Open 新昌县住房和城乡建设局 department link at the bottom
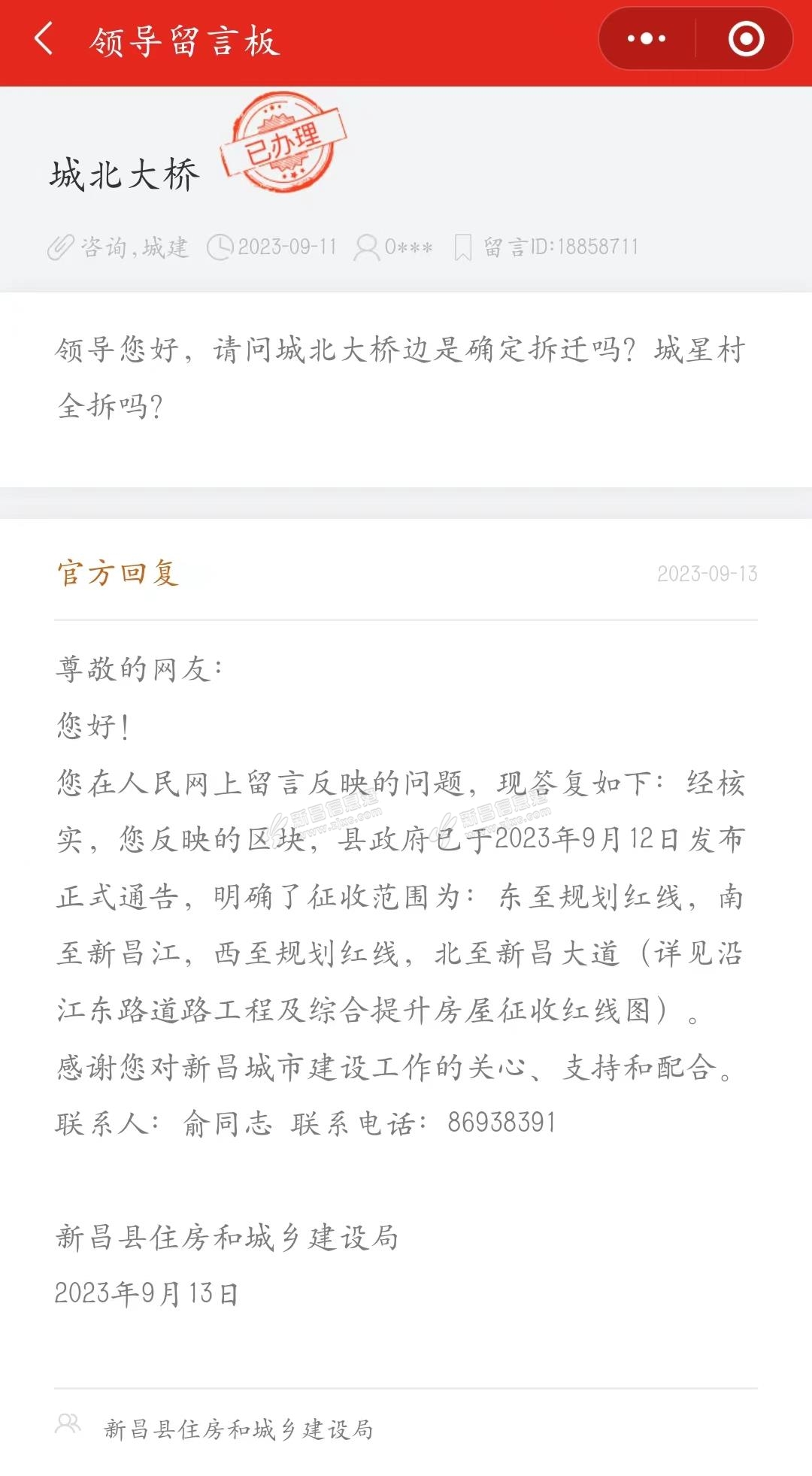This screenshot has width=812, height=1476. 238,1429
